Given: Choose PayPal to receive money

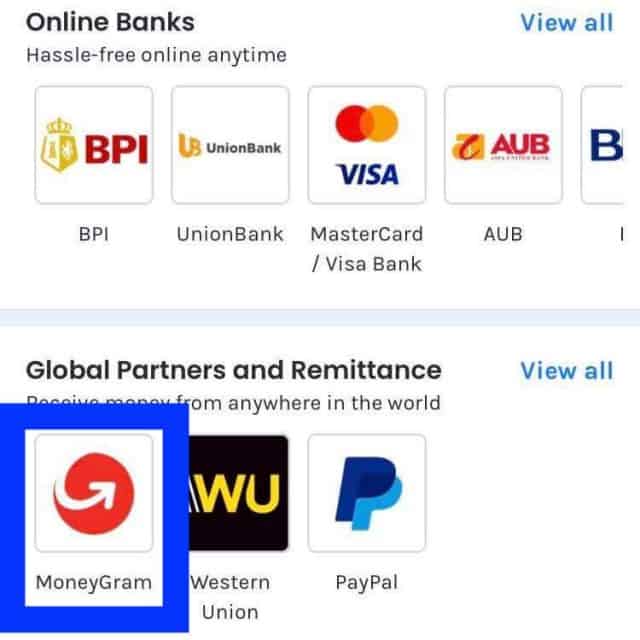Looking at the screenshot, I should 366,492.
